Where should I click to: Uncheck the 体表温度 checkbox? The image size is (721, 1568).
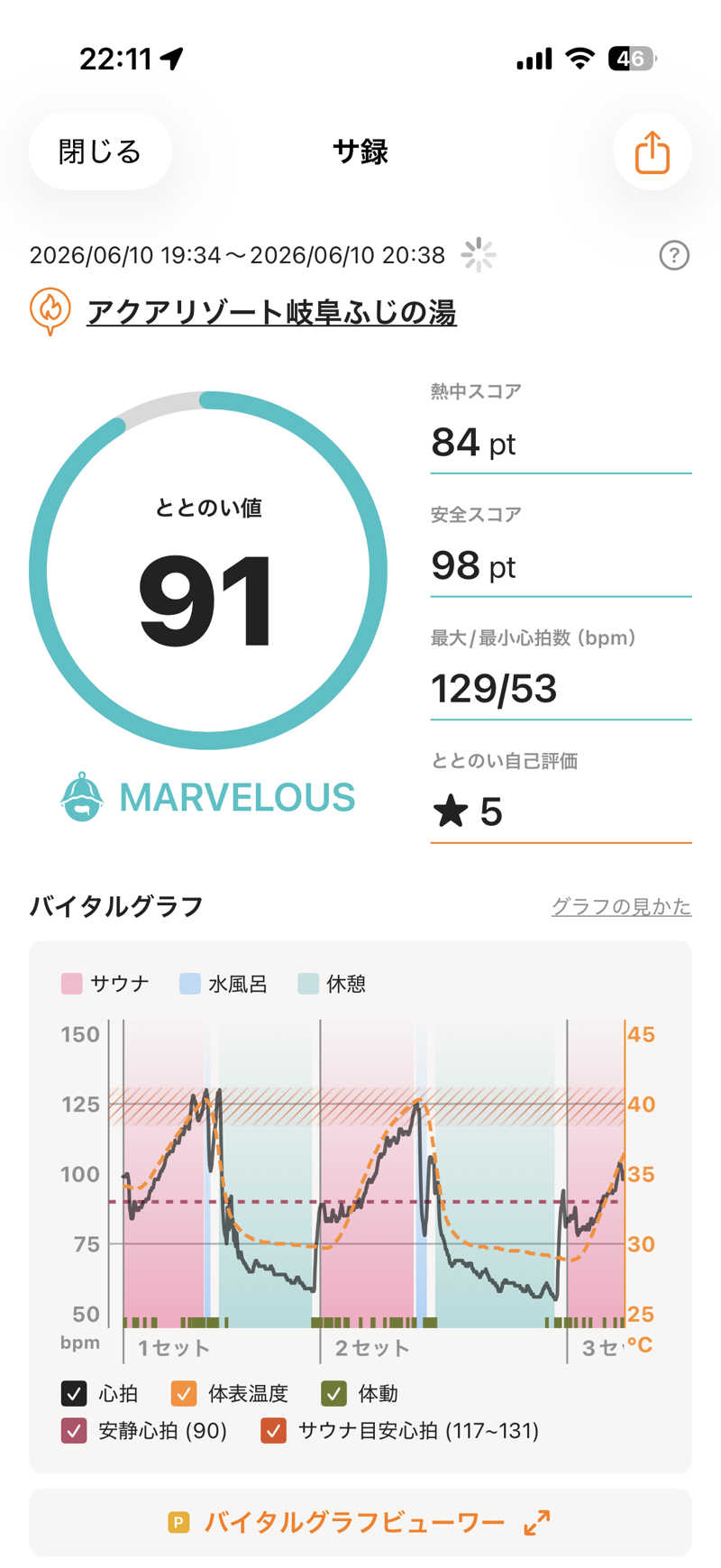click(184, 1393)
